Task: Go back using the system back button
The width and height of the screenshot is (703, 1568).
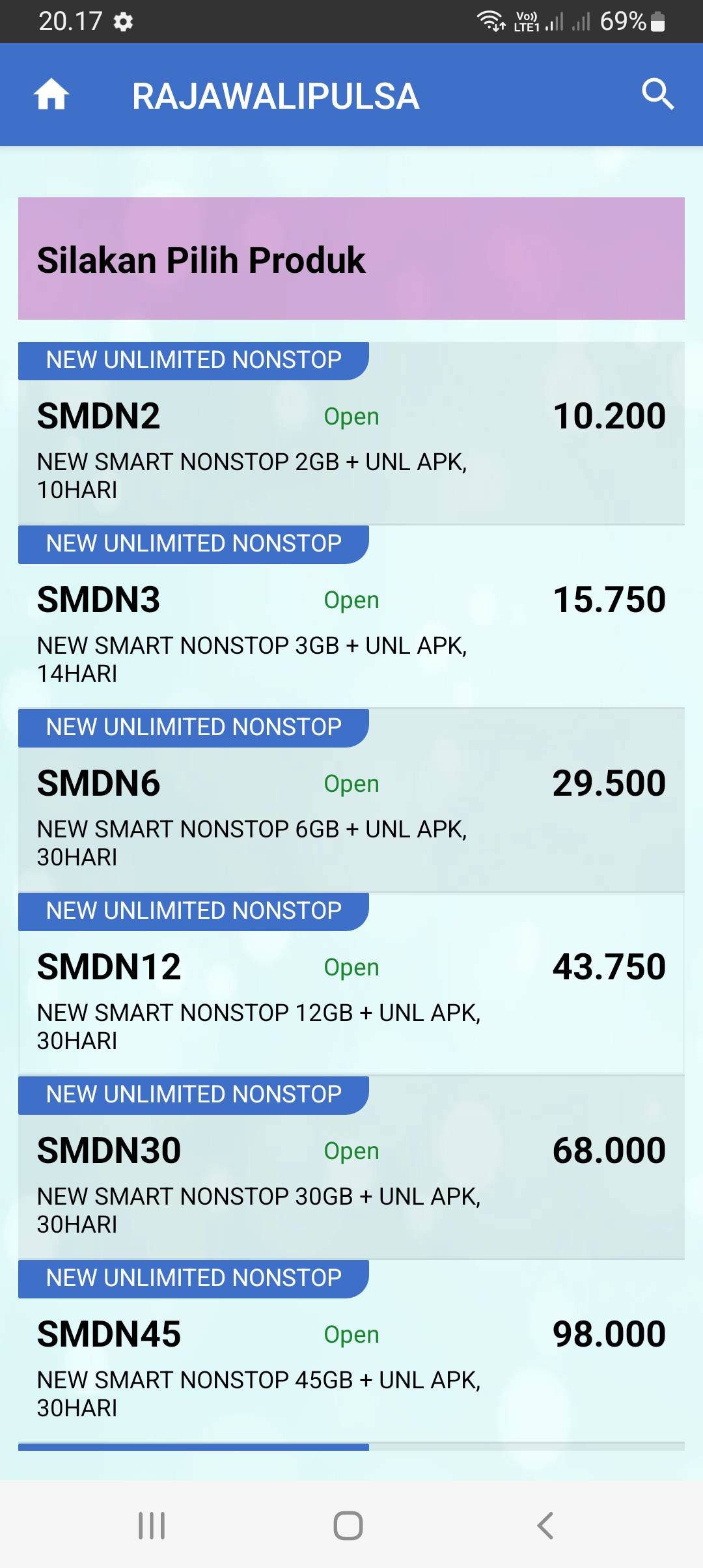Action: 545,1526
